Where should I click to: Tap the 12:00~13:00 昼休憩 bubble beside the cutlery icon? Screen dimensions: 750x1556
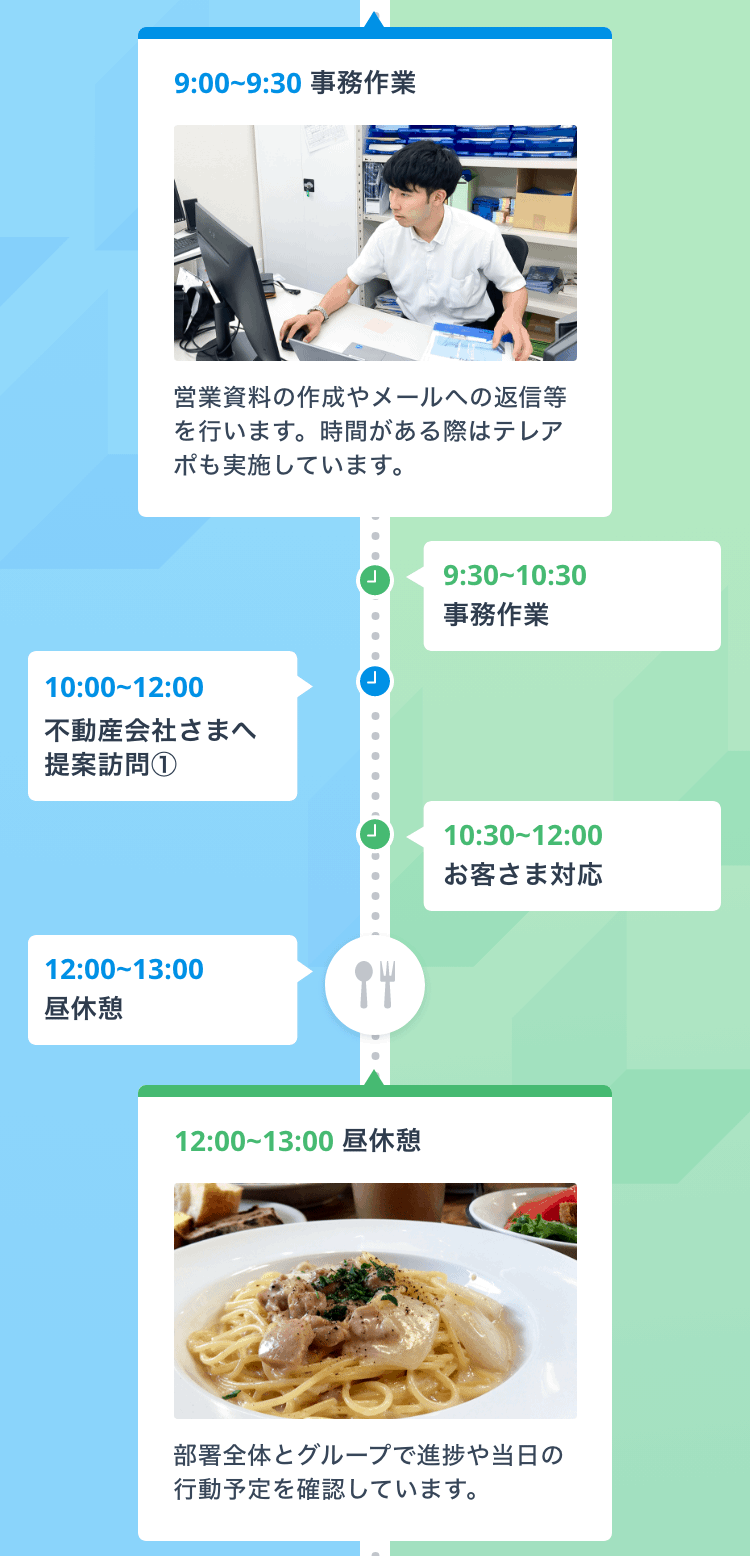[x=162, y=990]
